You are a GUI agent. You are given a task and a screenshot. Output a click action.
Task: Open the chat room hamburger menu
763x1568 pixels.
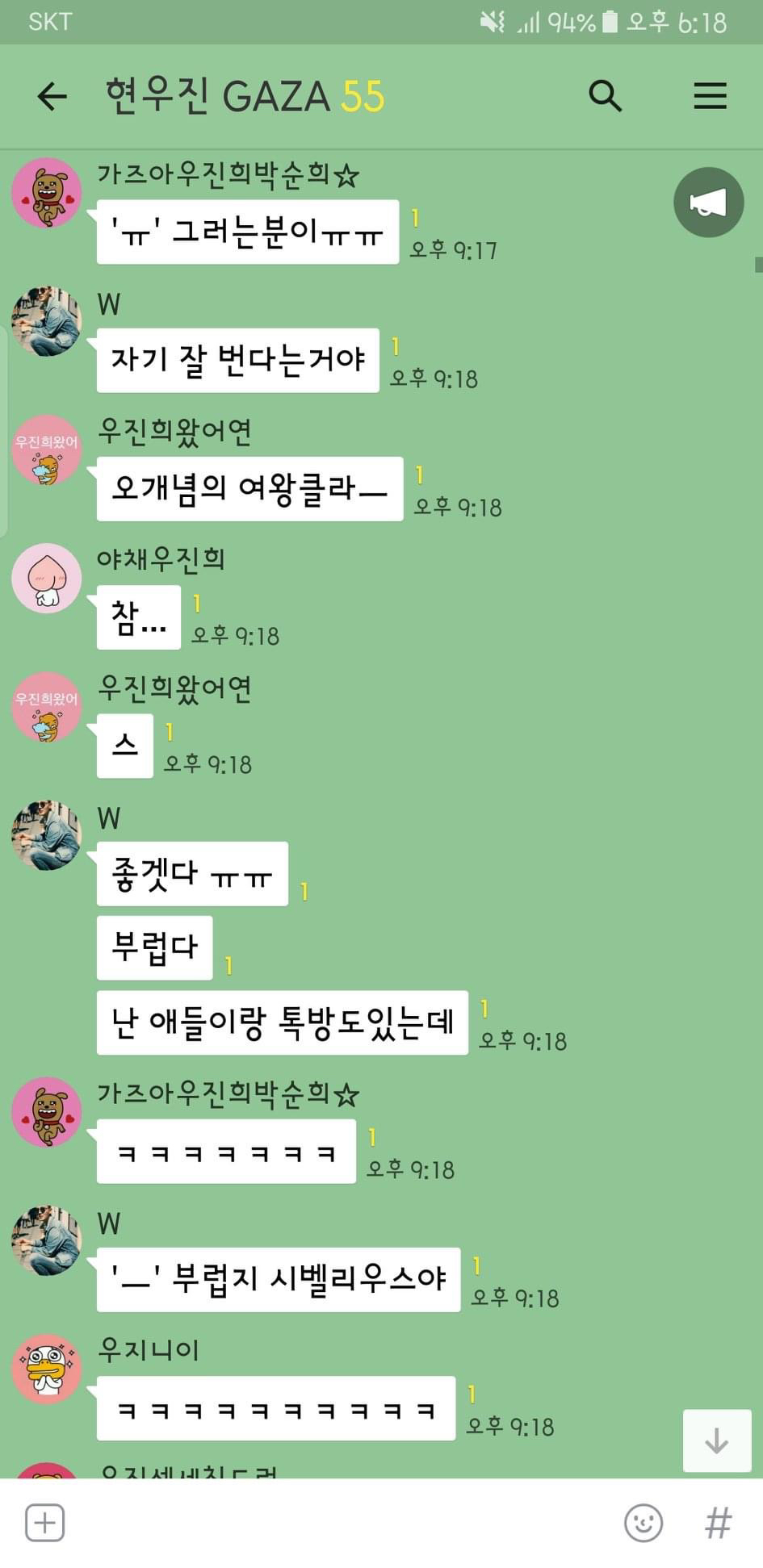coord(710,96)
